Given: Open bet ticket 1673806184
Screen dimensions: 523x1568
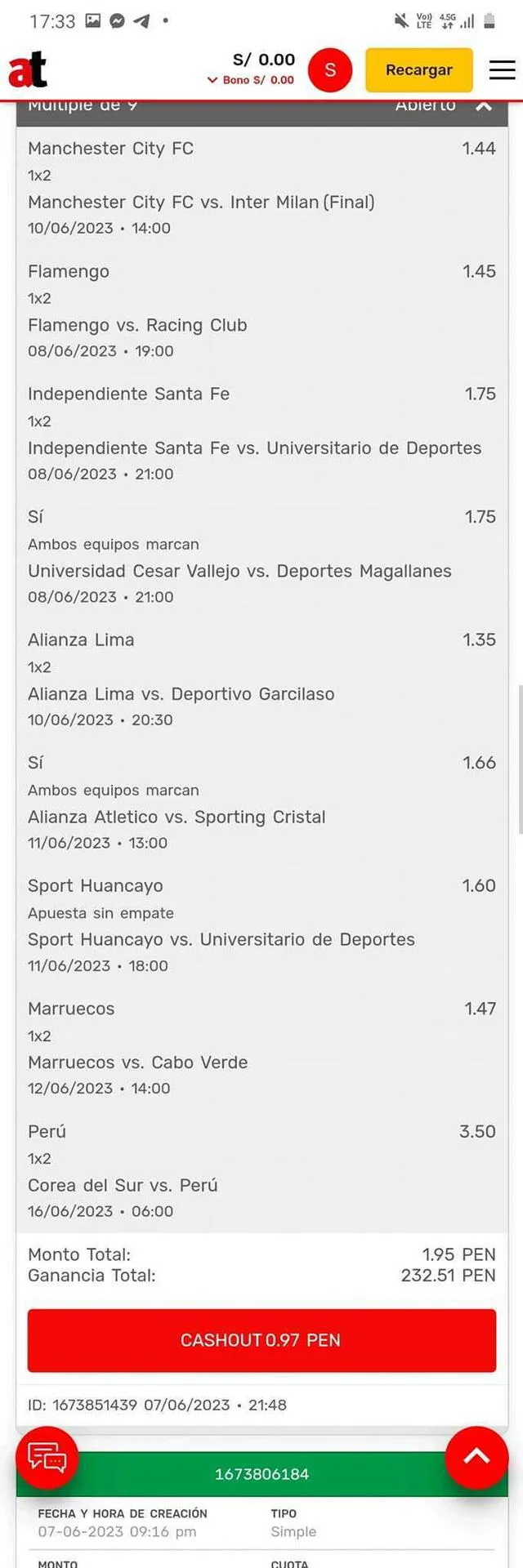Looking at the screenshot, I should coord(261,1474).
